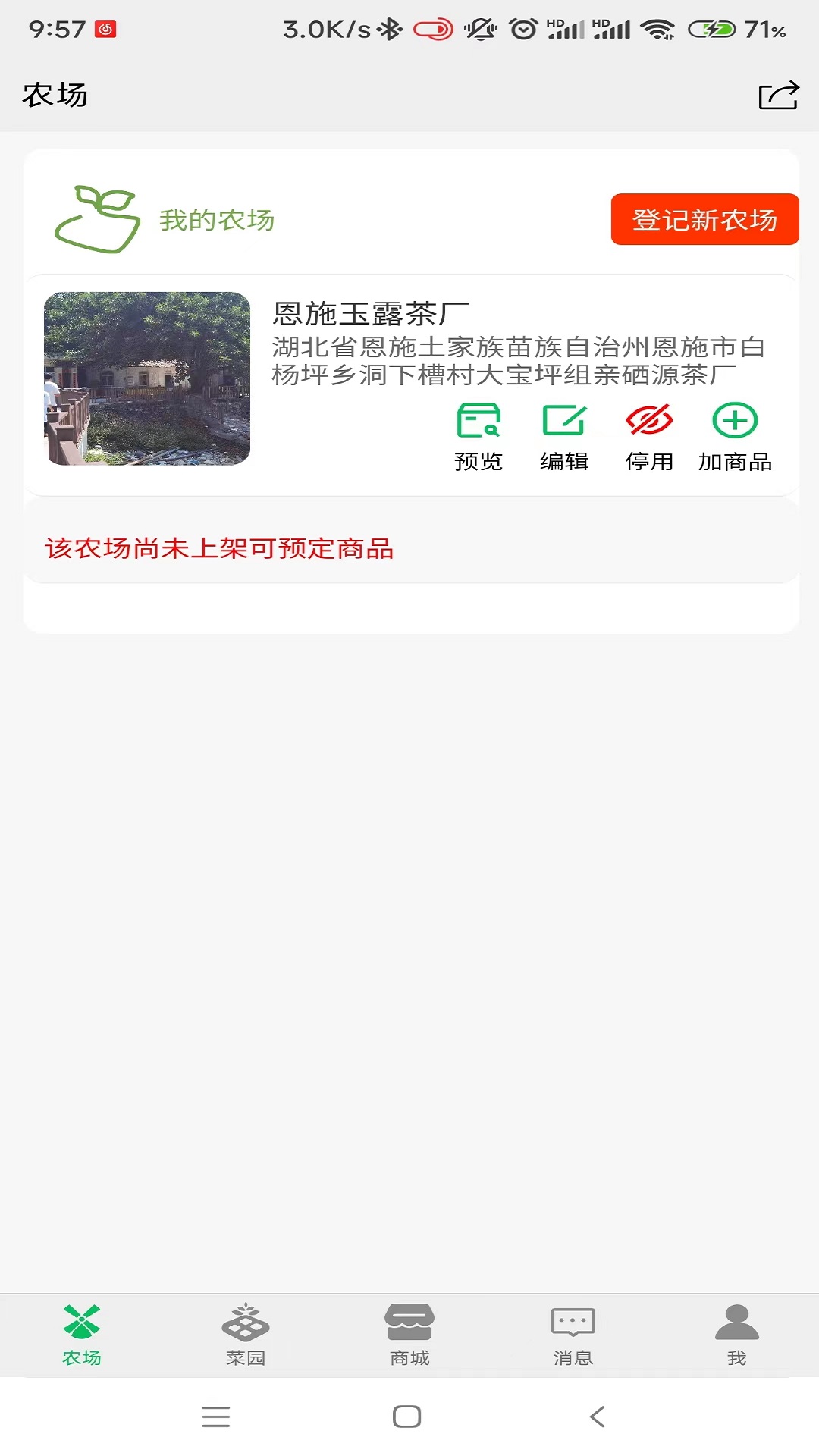The height and width of the screenshot is (1456, 819).
Task: Tap the 消息 messages tab icon
Action: point(573,1319)
